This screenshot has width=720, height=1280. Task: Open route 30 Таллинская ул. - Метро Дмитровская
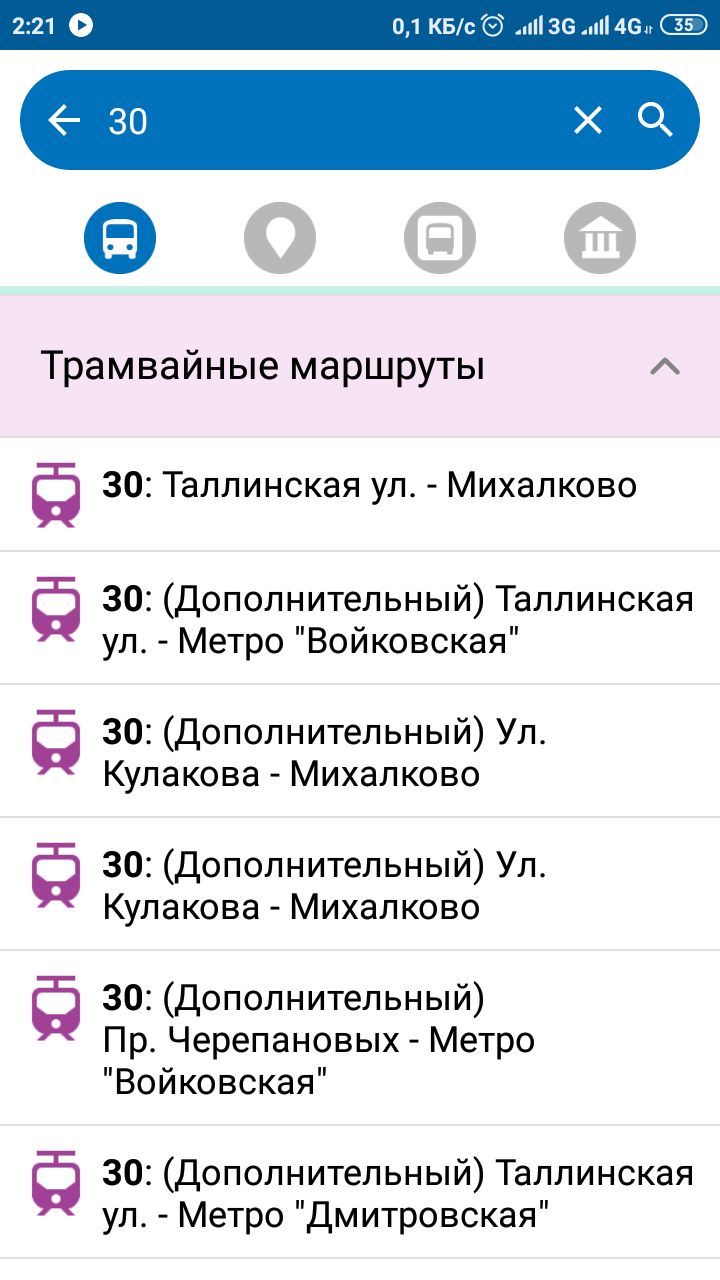coord(360,1192)
